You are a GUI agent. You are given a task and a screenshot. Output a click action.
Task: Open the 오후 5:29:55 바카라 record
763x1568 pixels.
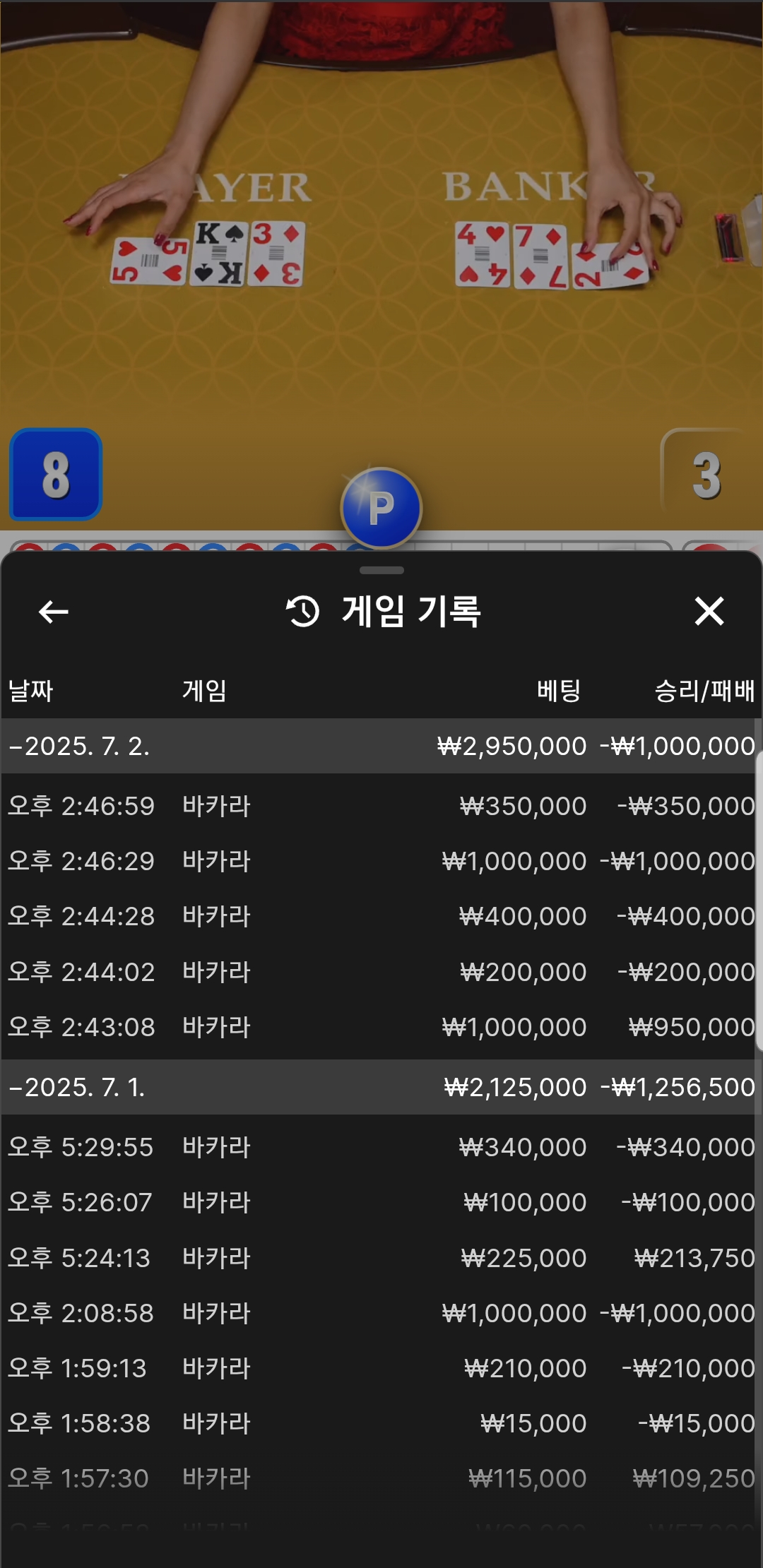tap(381, 1147)
